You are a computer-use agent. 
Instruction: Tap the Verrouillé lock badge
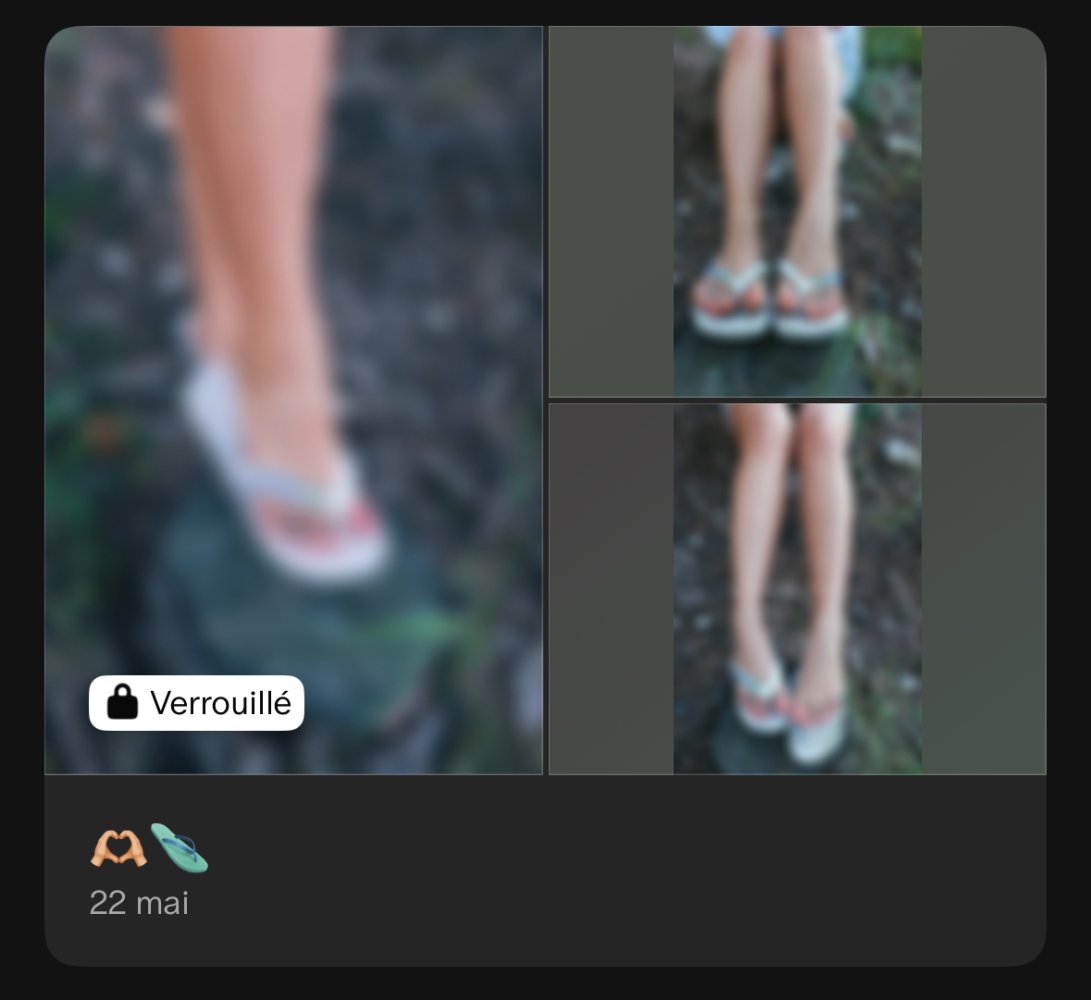(197, 703)
